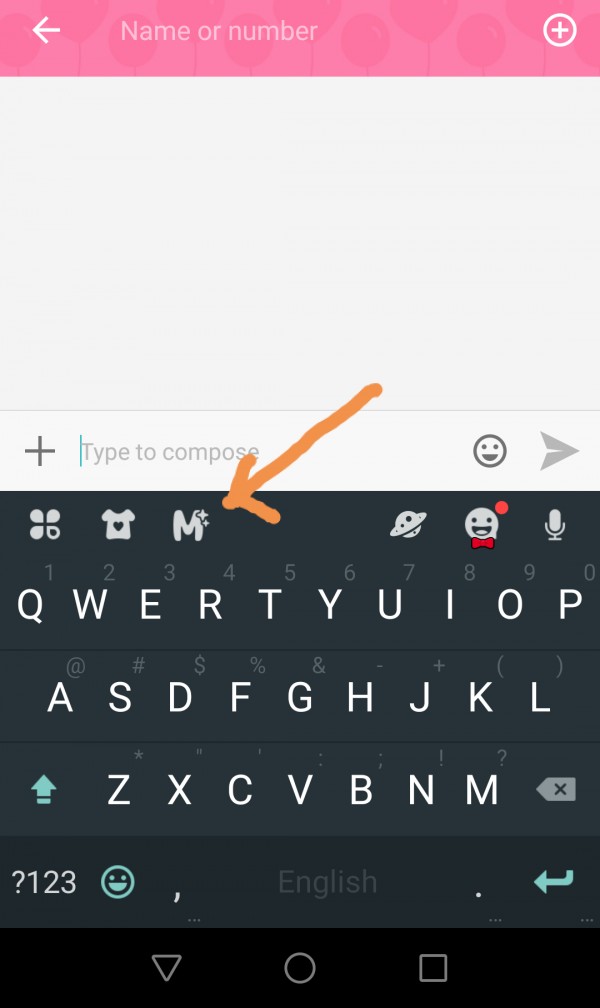Add a contact with the plus circle icon
Image resolution: width=600 pixels, height=1008 pixels.
pos(559,31)
